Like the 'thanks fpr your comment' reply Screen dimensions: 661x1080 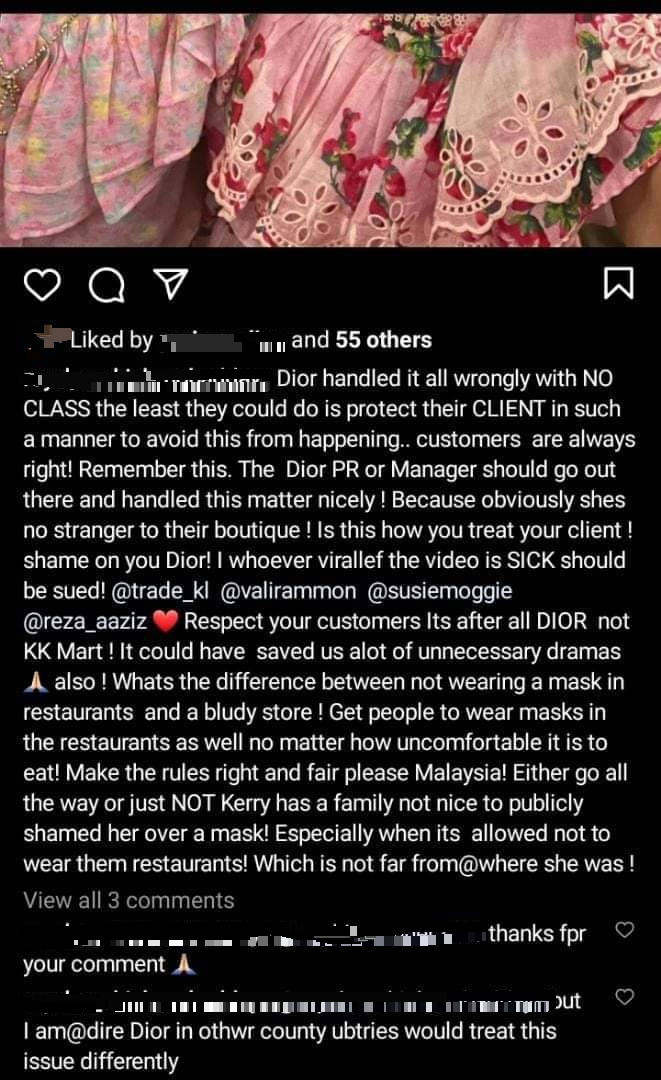[624, 931]
